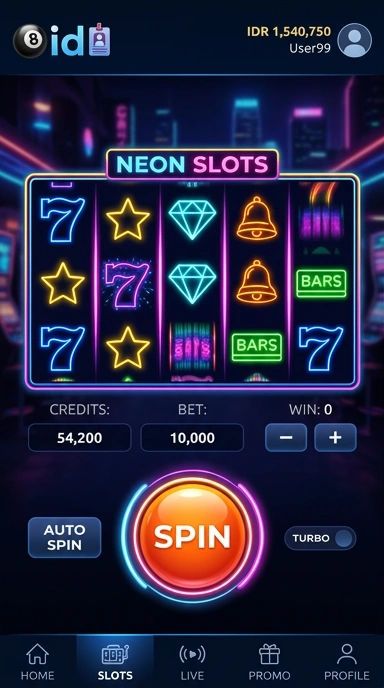
Task: Switch to the Live tab
Action: 192,662
